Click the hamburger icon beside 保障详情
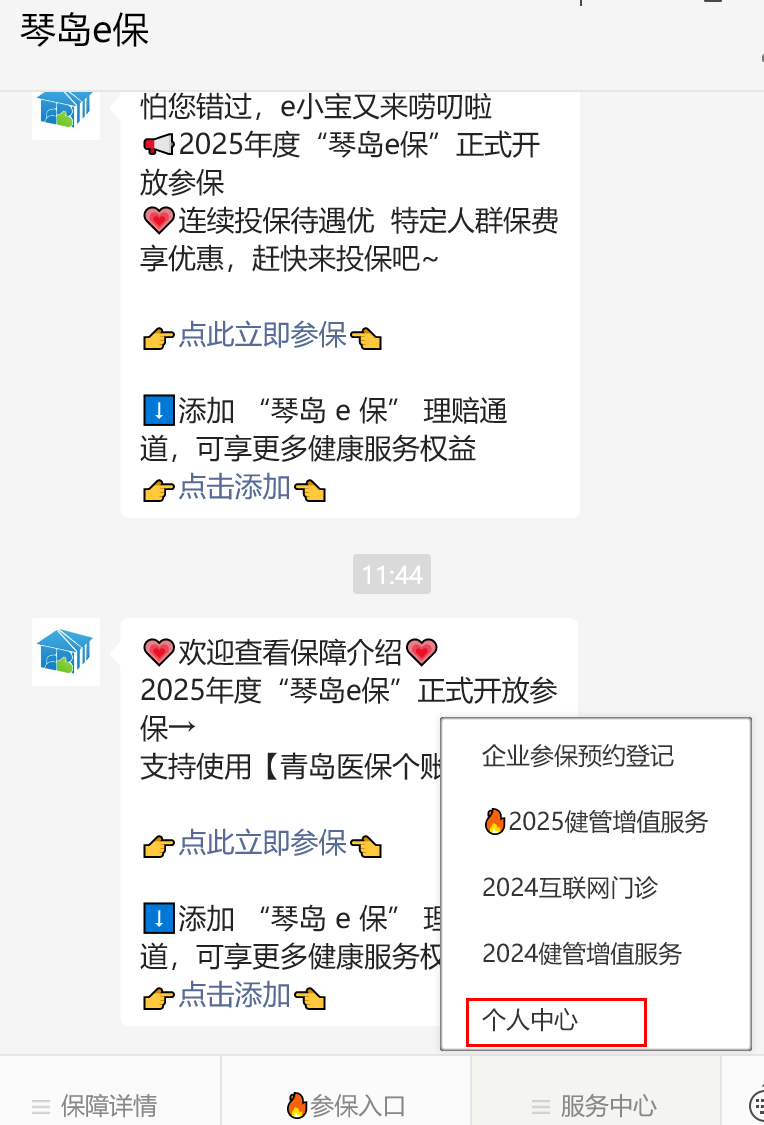Screen dimensions: 764x1125 point(40,1106)
